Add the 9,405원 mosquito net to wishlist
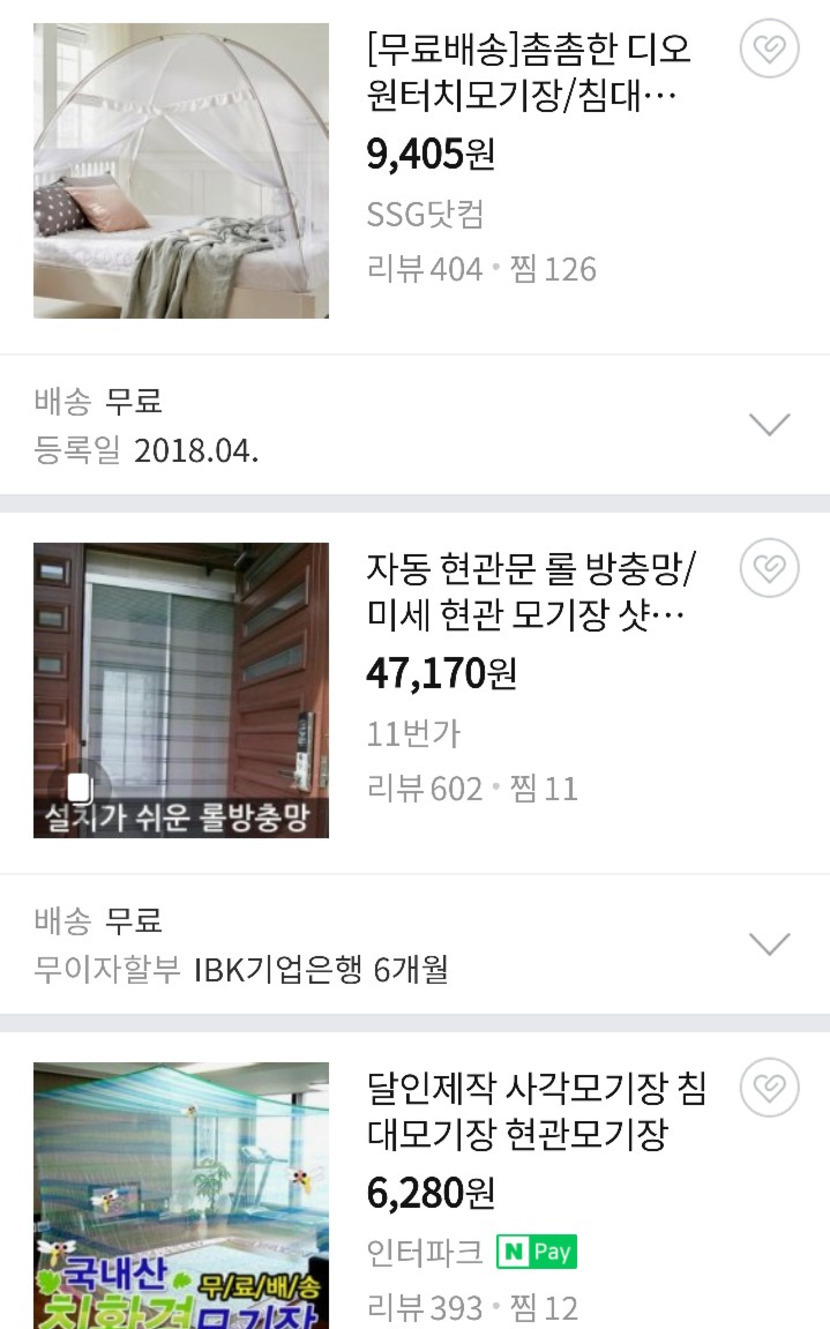The image size is (830, 1329). [x=769, y=48]
